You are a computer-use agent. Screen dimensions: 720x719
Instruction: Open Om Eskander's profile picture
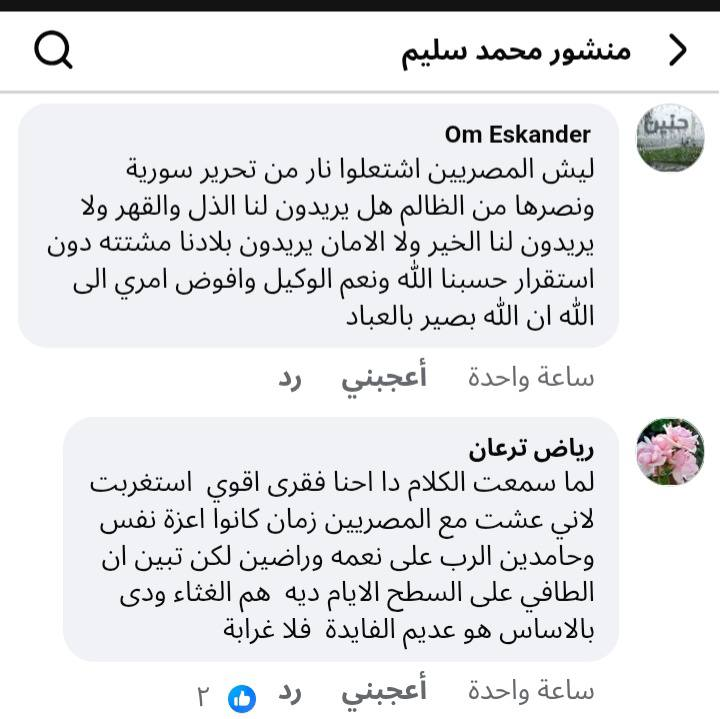point(670,138)
